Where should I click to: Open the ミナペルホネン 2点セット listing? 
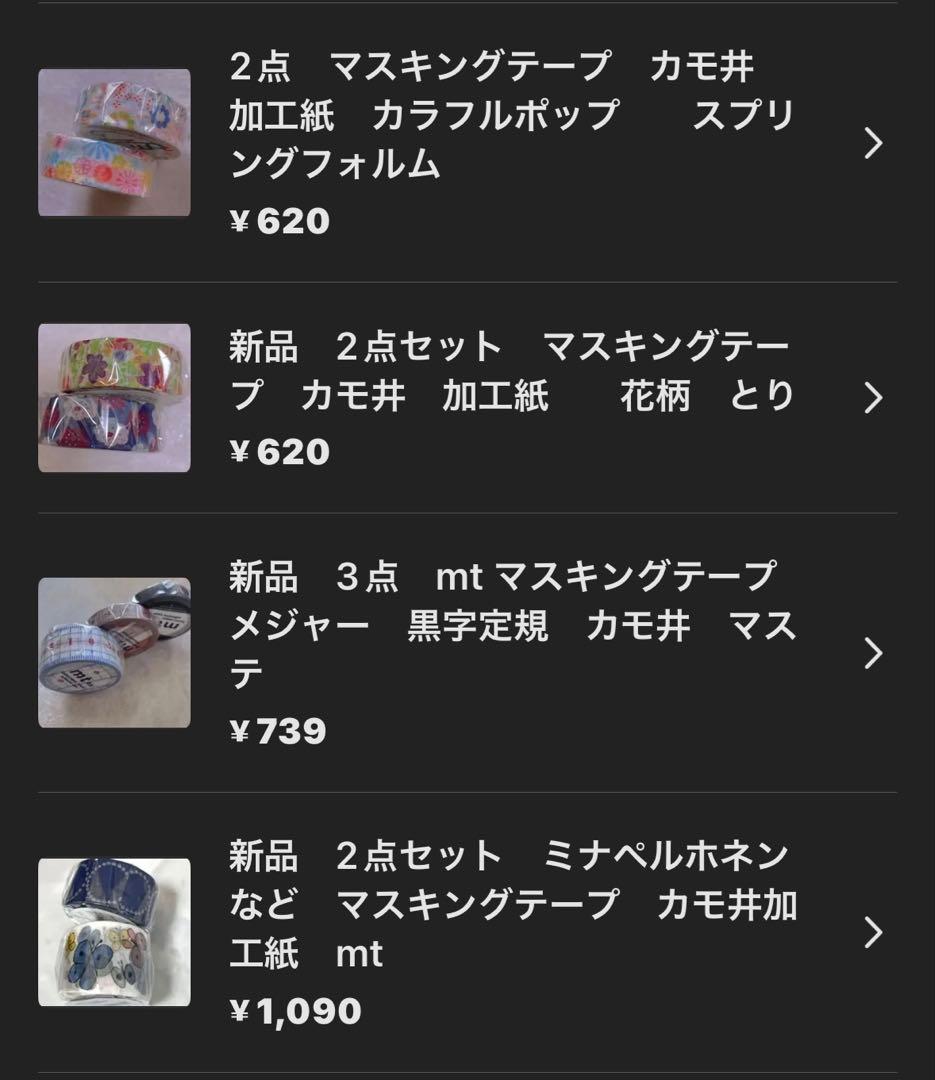click(467, 932)
